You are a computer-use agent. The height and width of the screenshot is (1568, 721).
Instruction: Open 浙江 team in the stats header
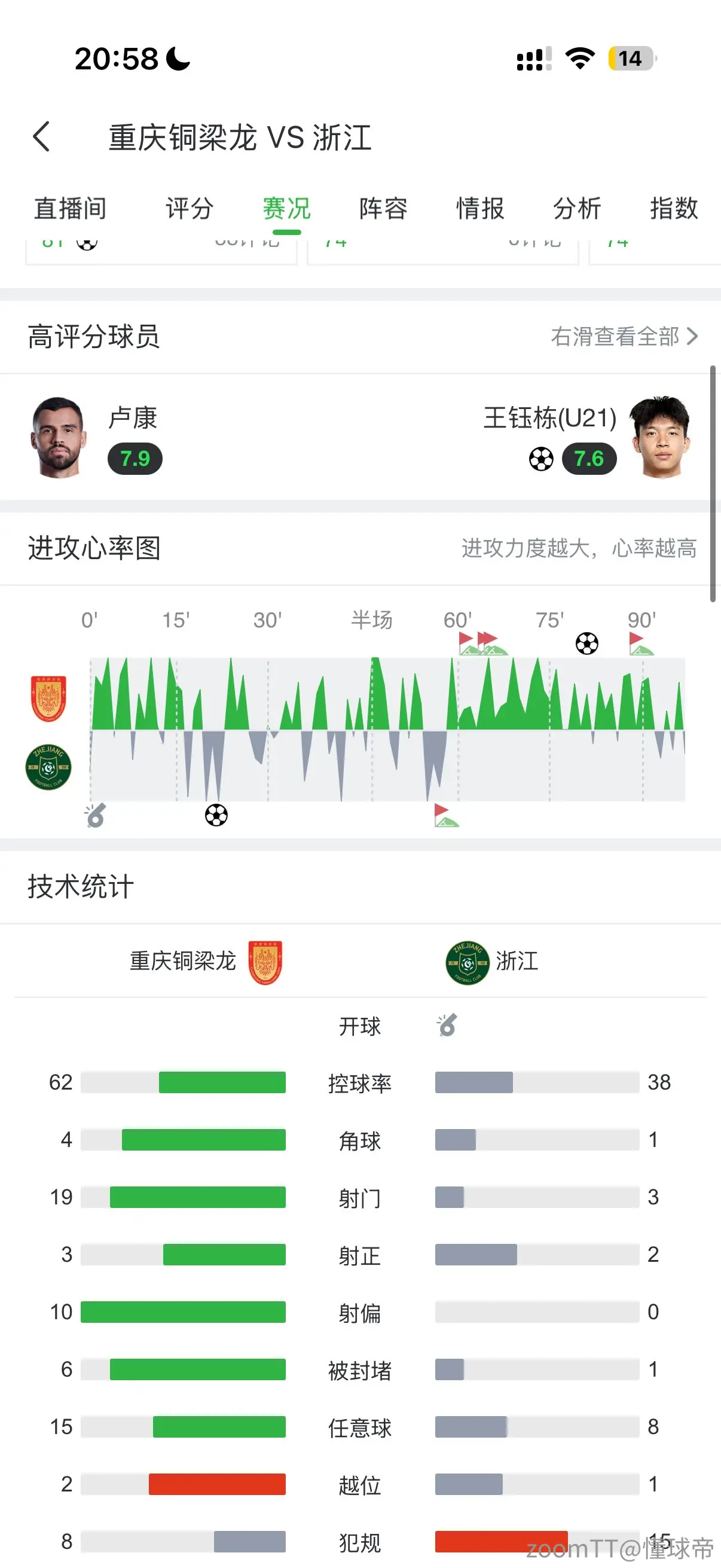tap(492, 962)
